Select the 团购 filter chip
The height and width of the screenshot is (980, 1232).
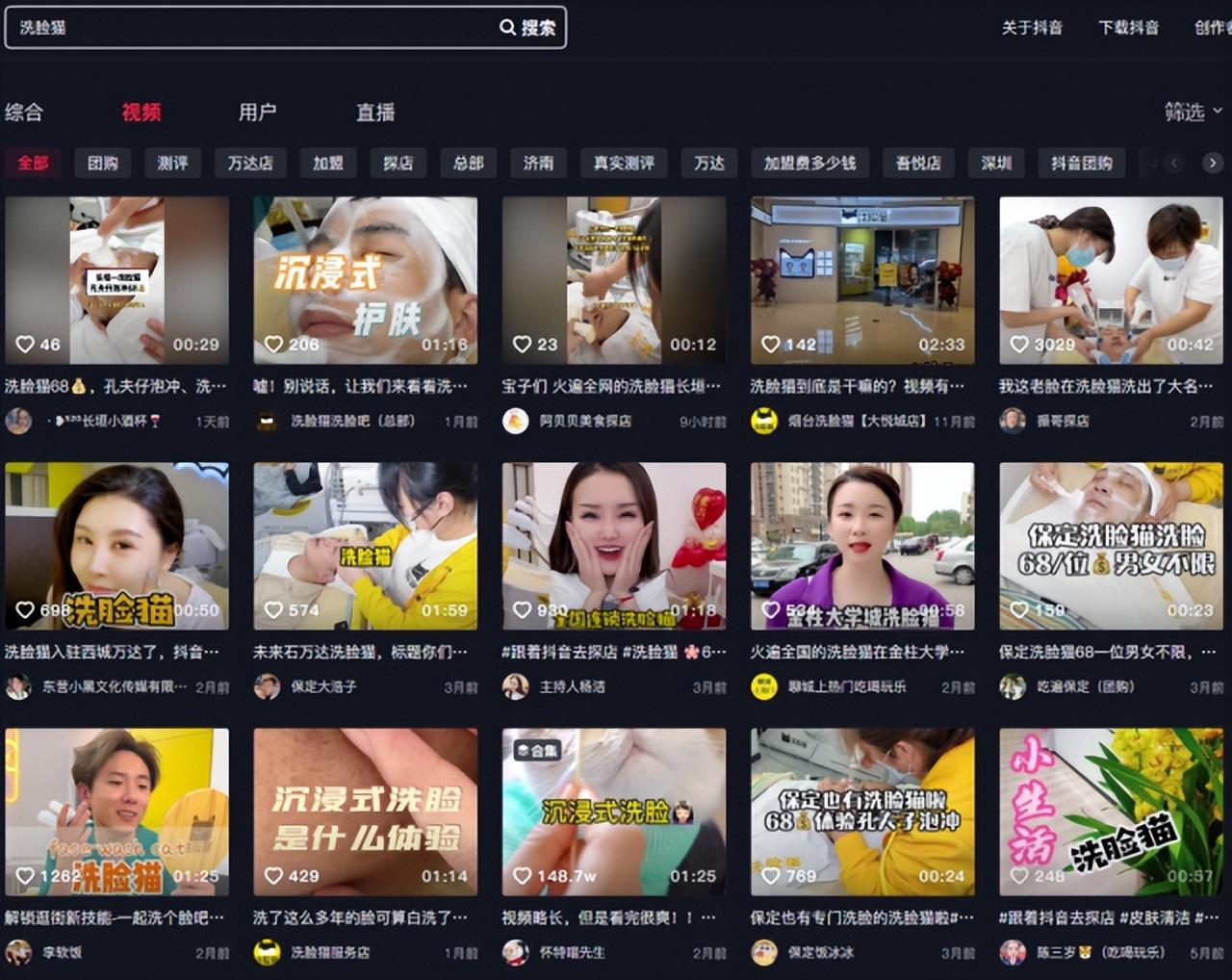[103, 163]
